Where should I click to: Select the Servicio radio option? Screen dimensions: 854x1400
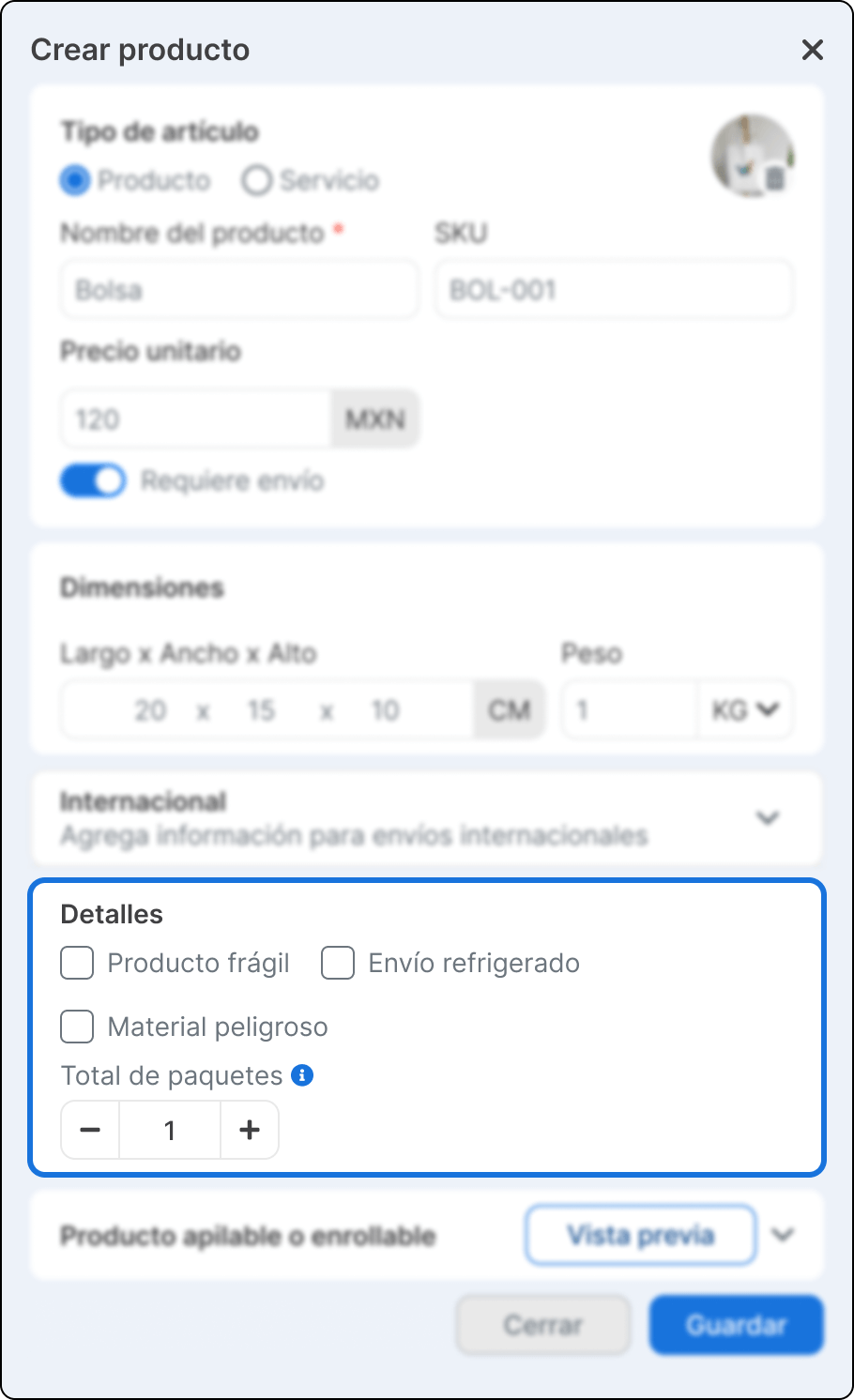click(x=256, y=180)
